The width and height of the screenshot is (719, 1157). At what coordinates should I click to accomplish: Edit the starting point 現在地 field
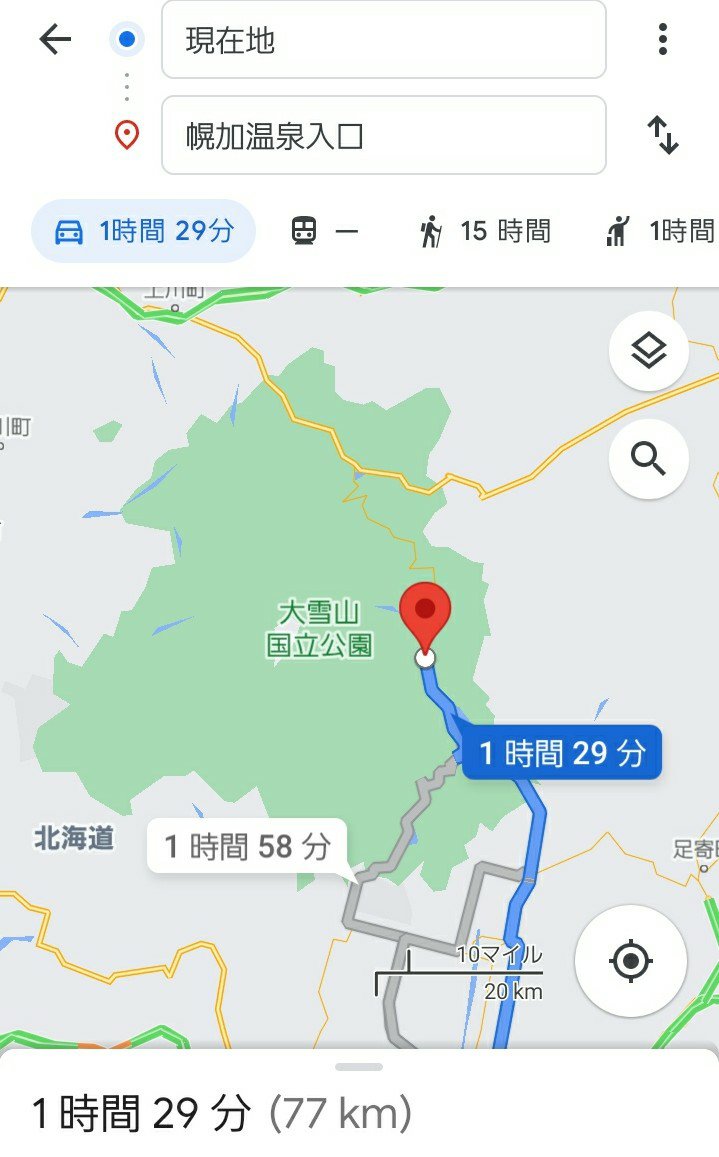click(383, 40)
